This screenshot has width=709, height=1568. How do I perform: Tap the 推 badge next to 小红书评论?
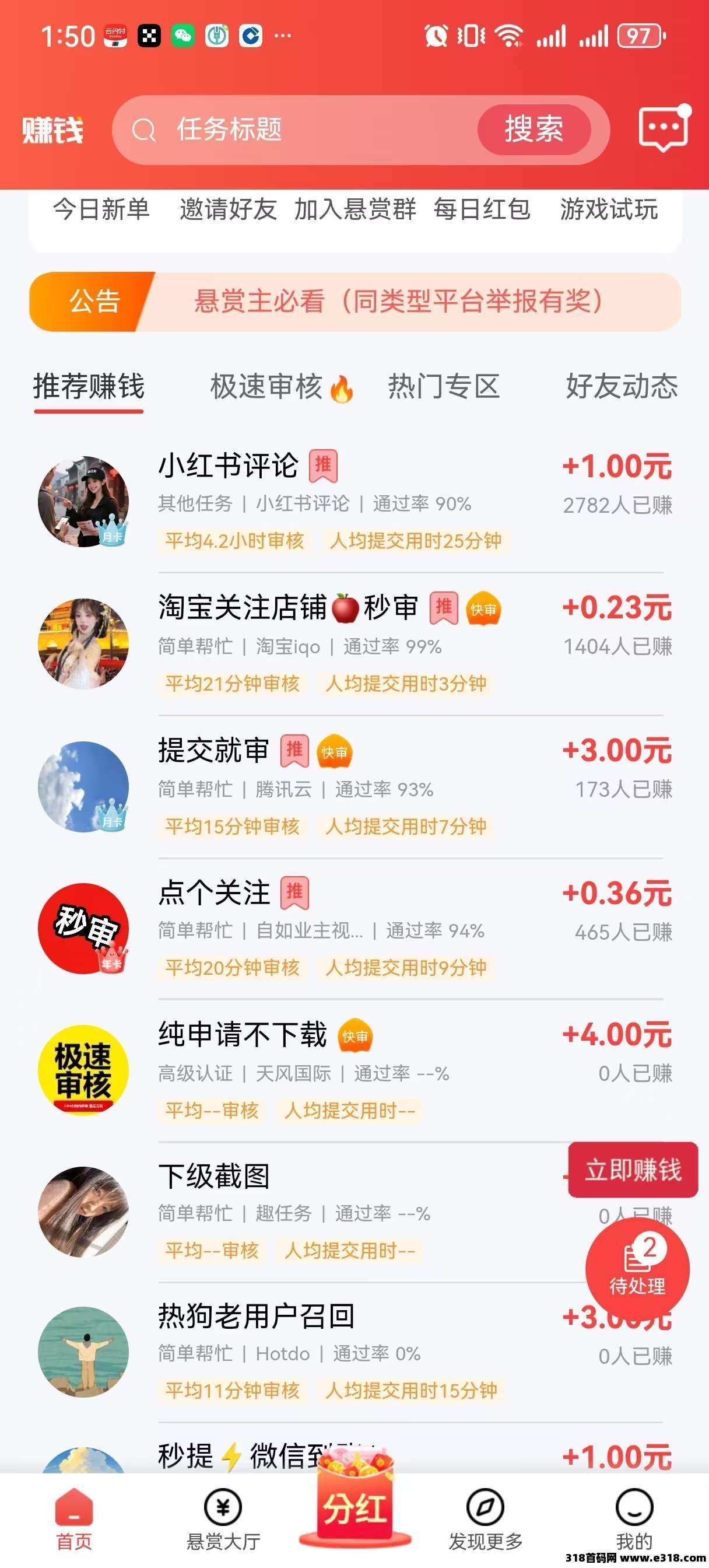pos(324,466)
